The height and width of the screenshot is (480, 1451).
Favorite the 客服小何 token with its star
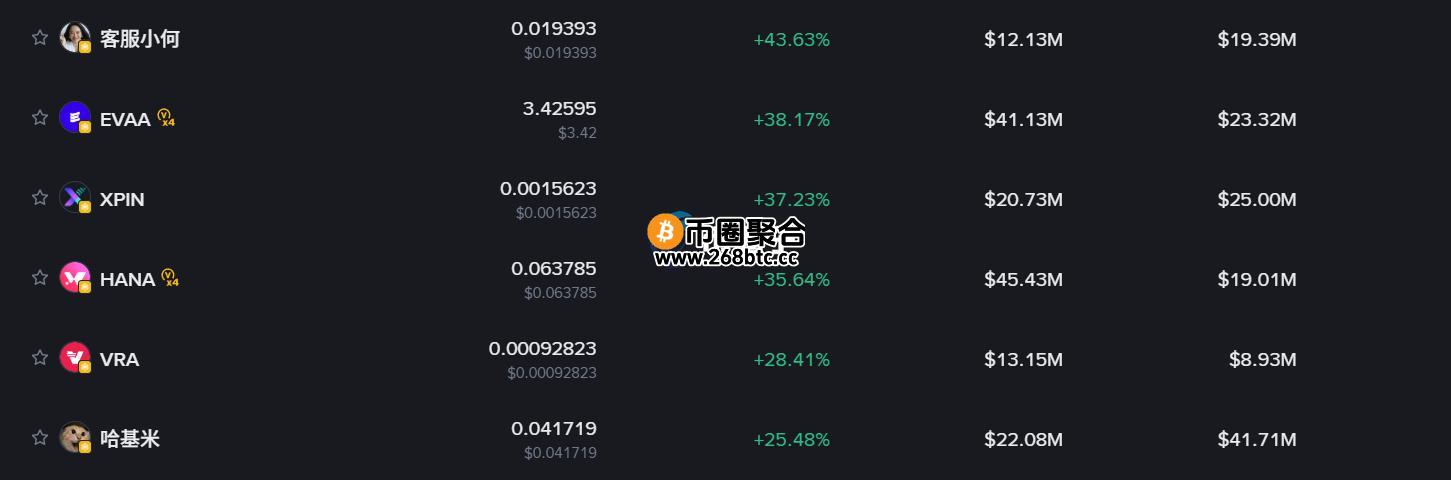pos(40,38)
